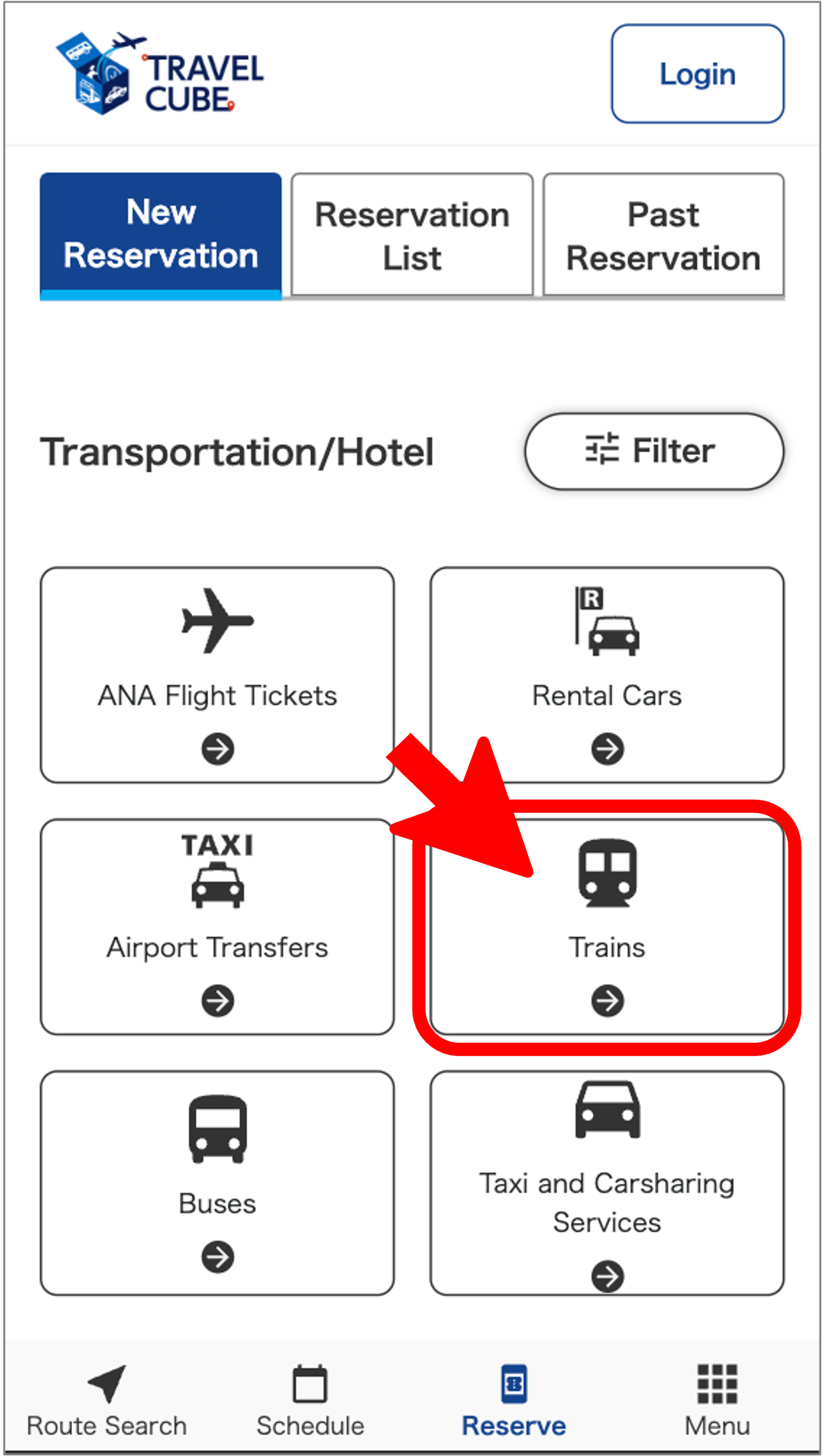Open Taxi and Carsharing Services
Screen dimensions: 822x1456
[x=607, y=1182]
